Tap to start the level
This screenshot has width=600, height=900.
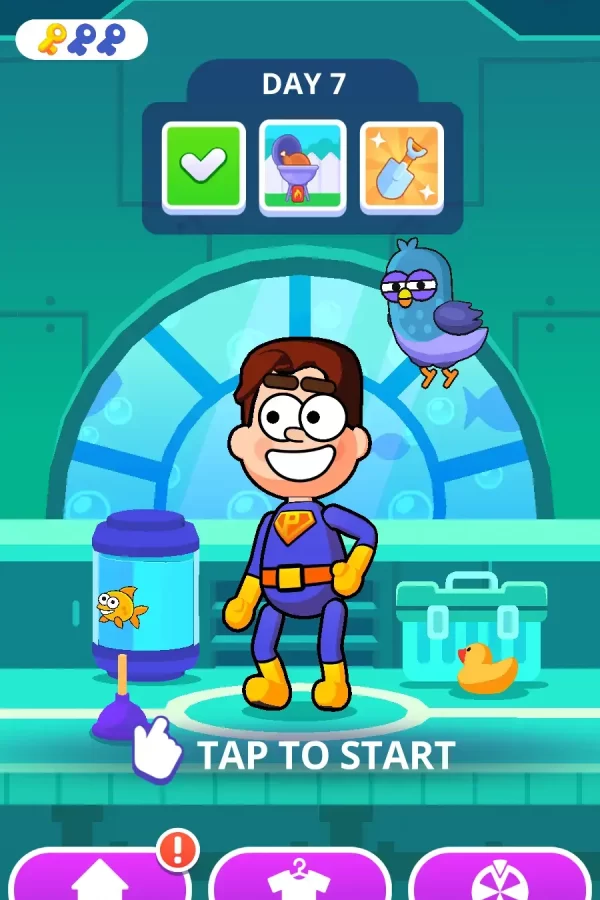(x=325, y=755)
